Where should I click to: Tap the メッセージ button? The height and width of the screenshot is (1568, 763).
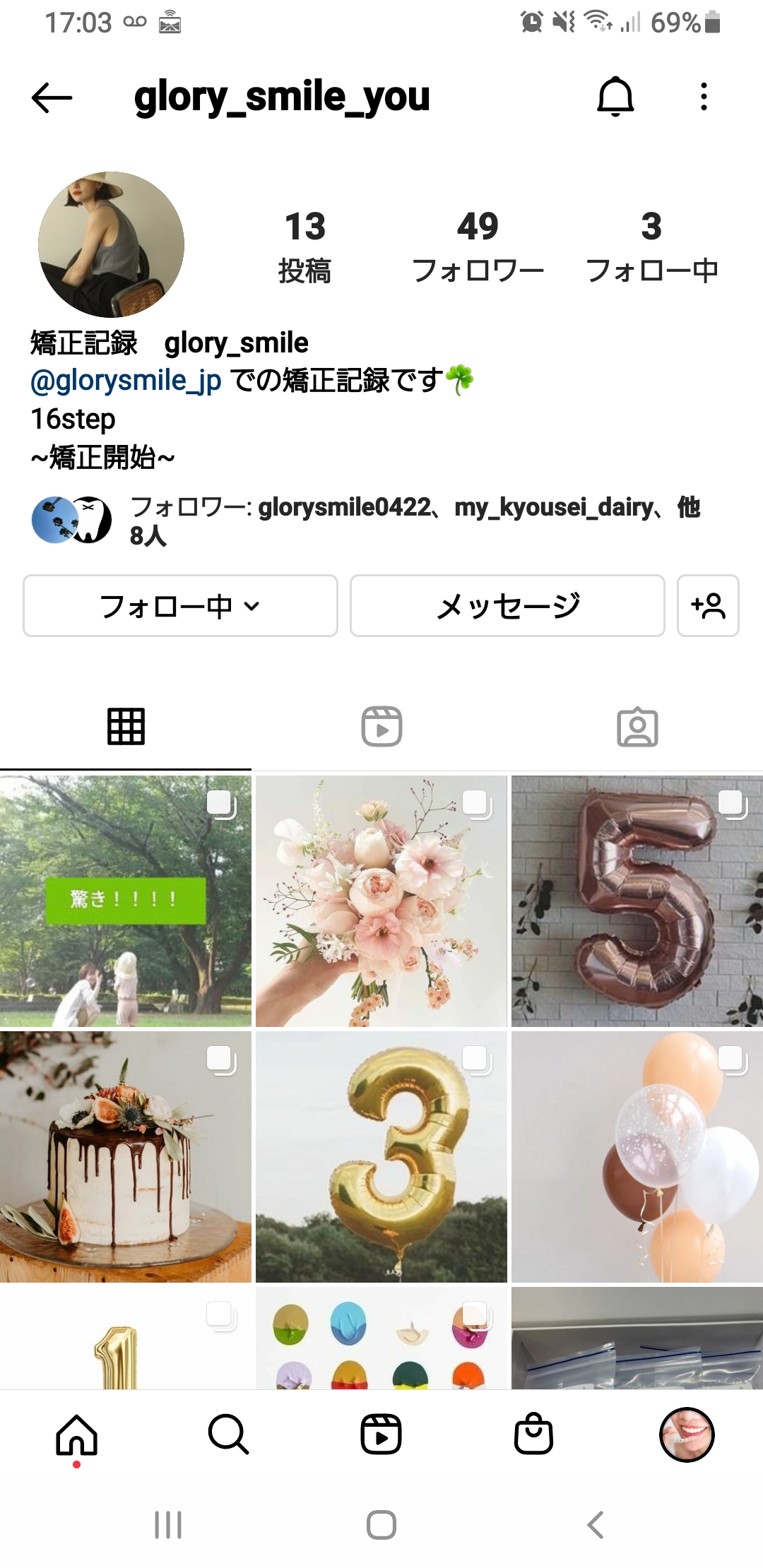[x=507, y=606]
